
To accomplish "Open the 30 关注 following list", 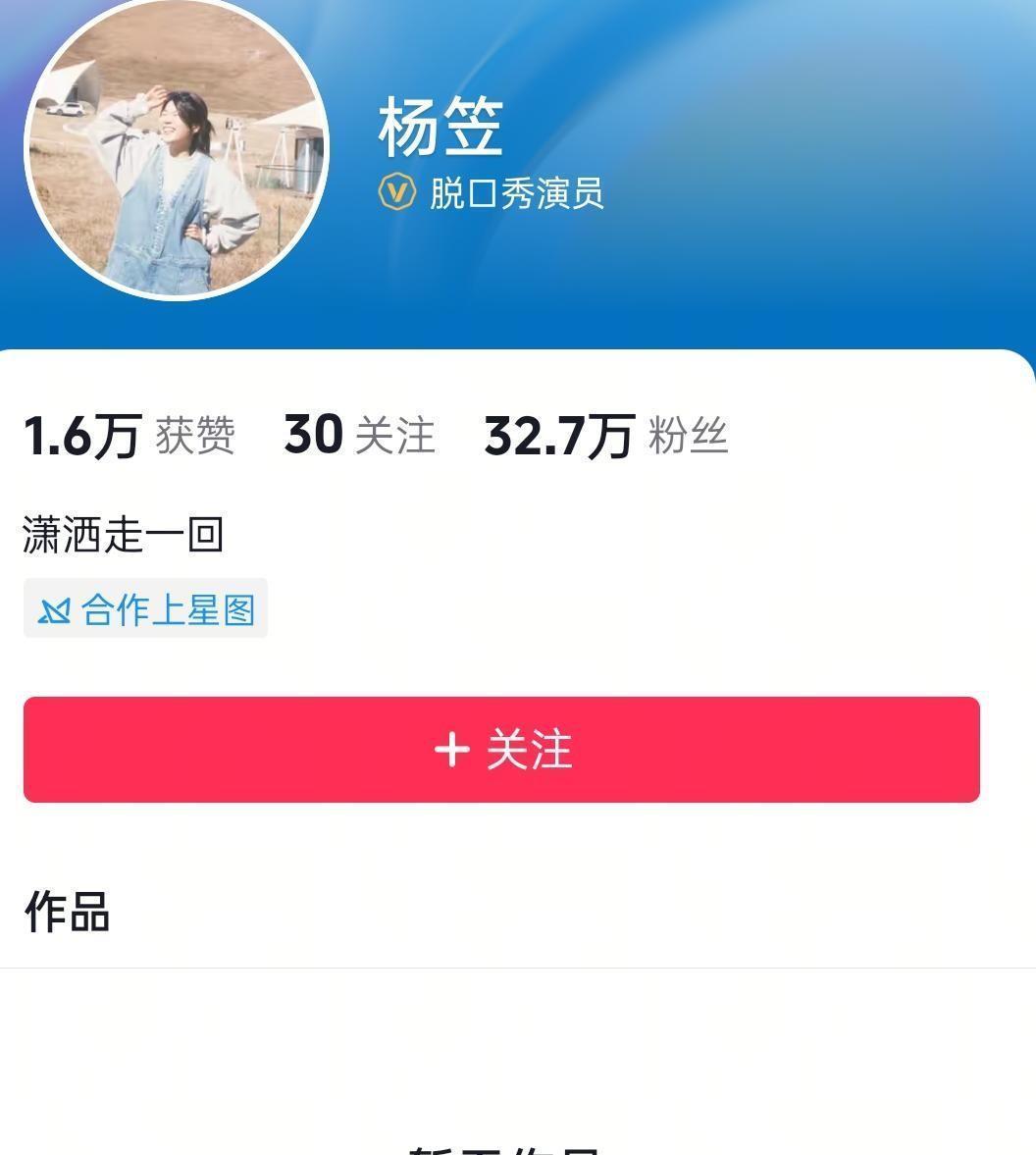I will 359,435.
